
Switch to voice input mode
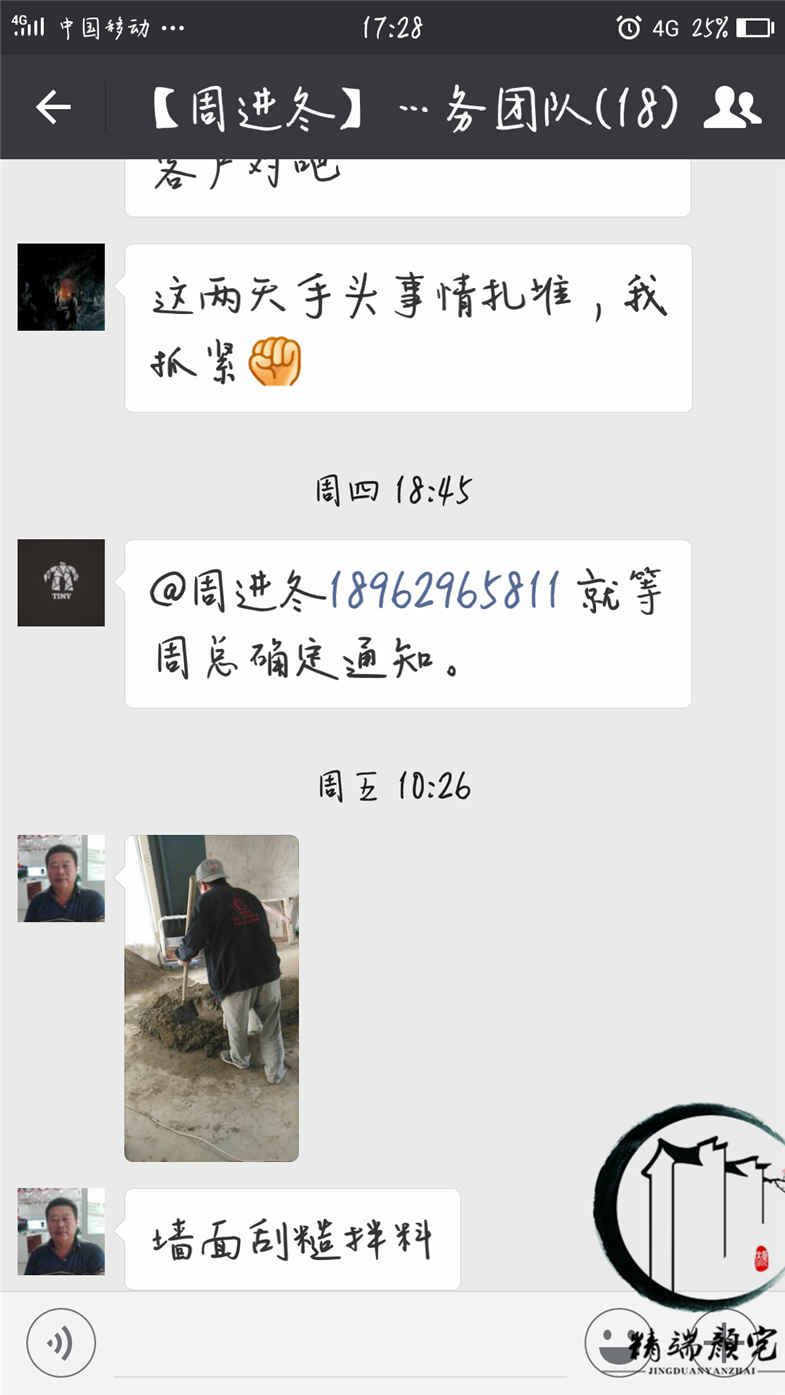point(61,1342)
